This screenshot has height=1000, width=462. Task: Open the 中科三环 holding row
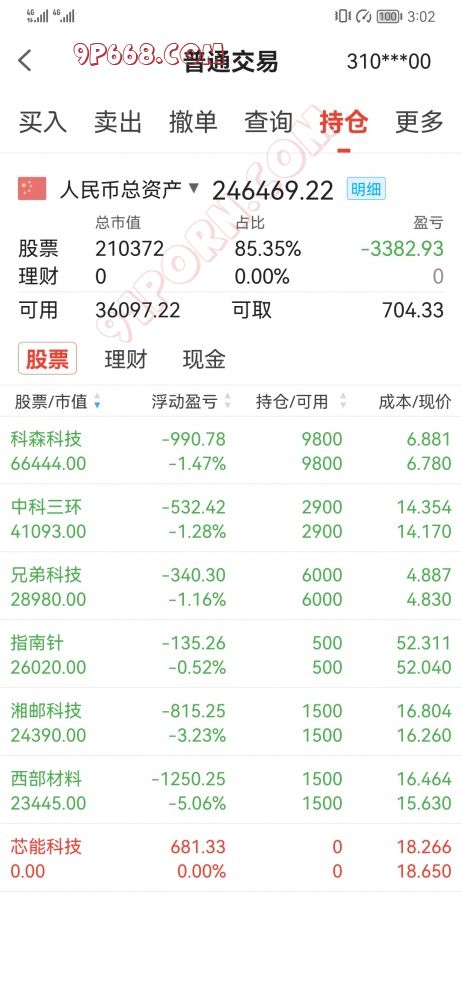coord(231,518)
